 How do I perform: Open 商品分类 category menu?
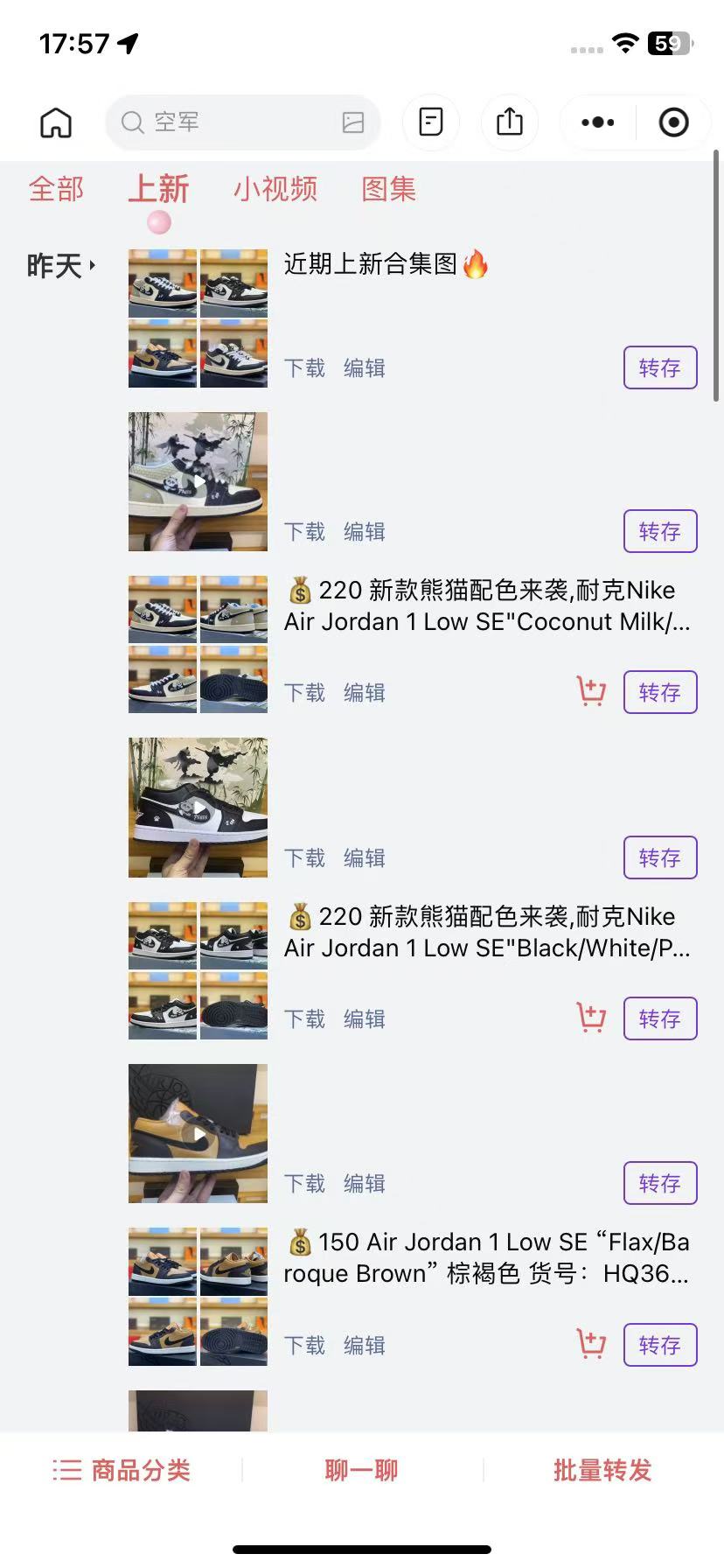[x=122, y=1470]
